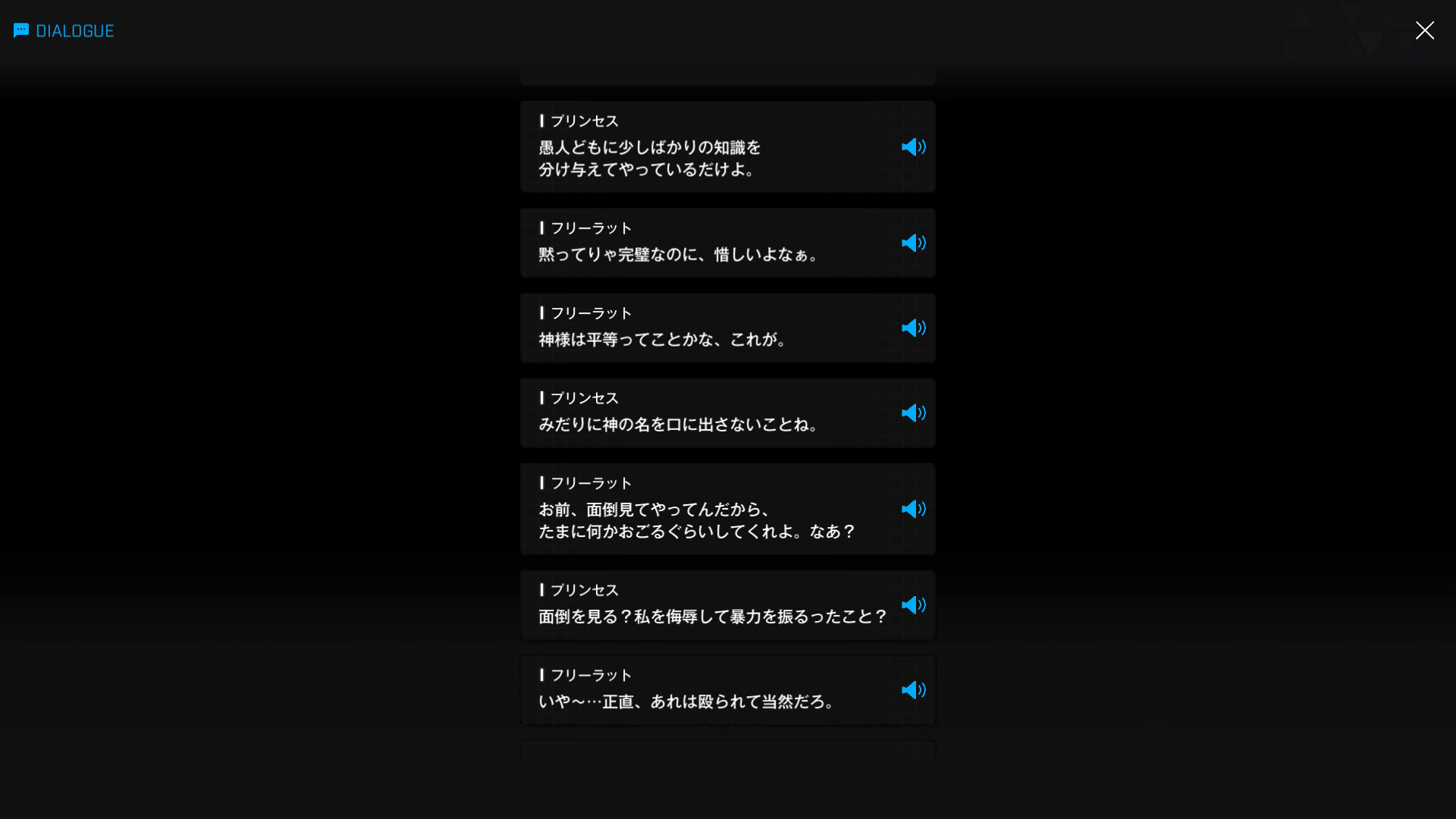Image resolution: width=1456 pixels, height=819 pixels.
Task: Listen to お前、面倒見てやってんだから line
Action: (x=913, y=510)
